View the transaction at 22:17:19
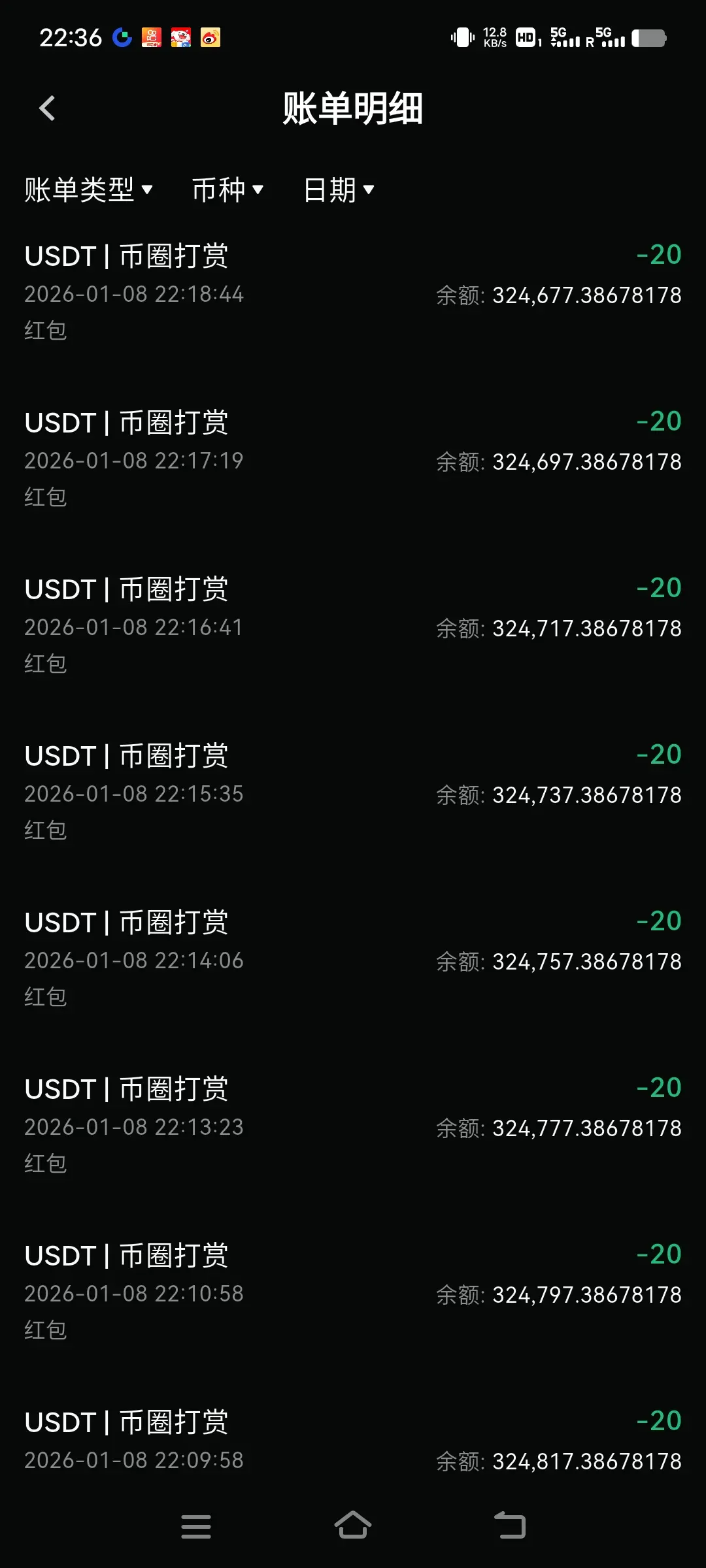The height and width of the screenshot is (1568, 706). [353, 459]
